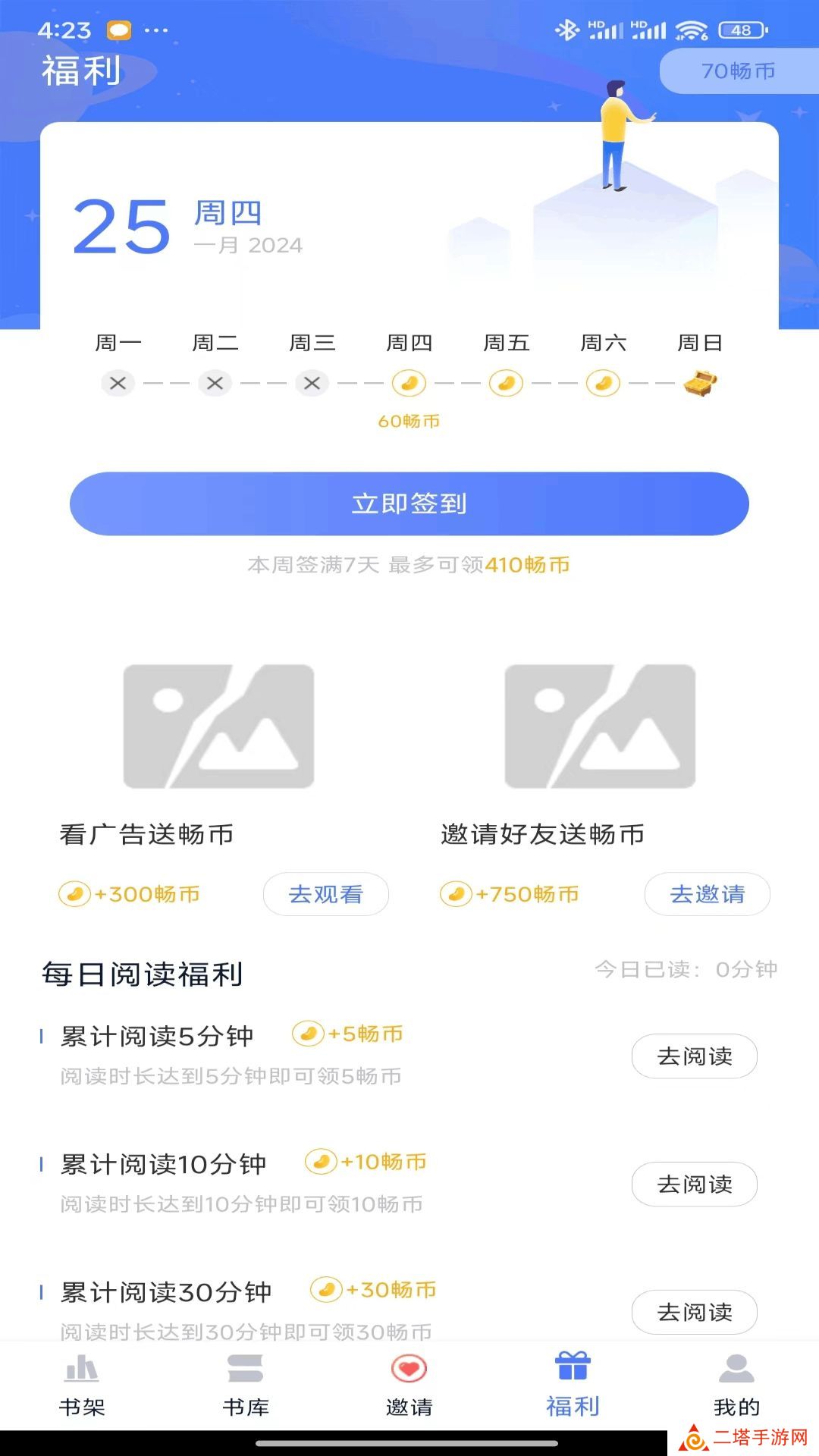Viewport: 819px width, 1456px height.
Task: Tap 去观看 to watch an ad
Action: [326, 895]
